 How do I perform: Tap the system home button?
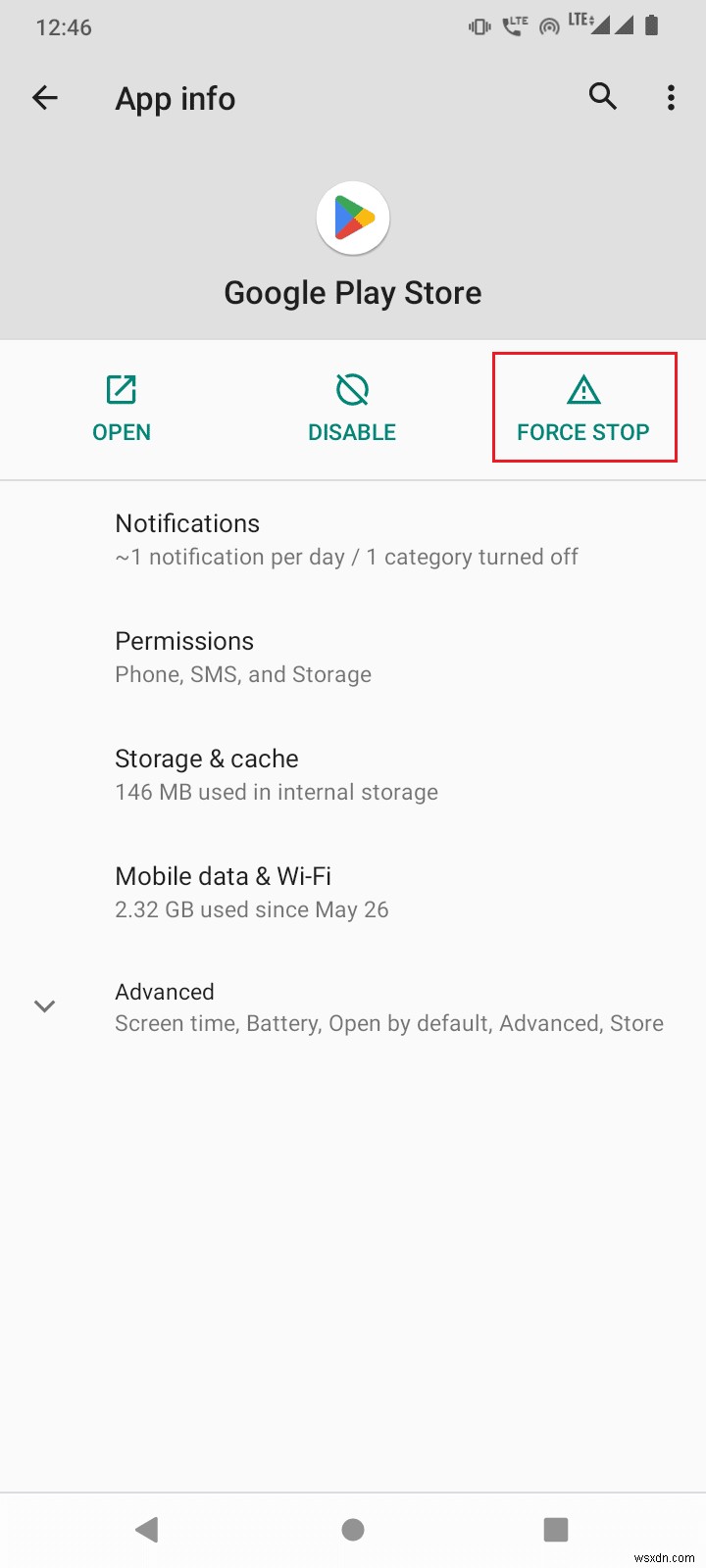[353, 1529]
